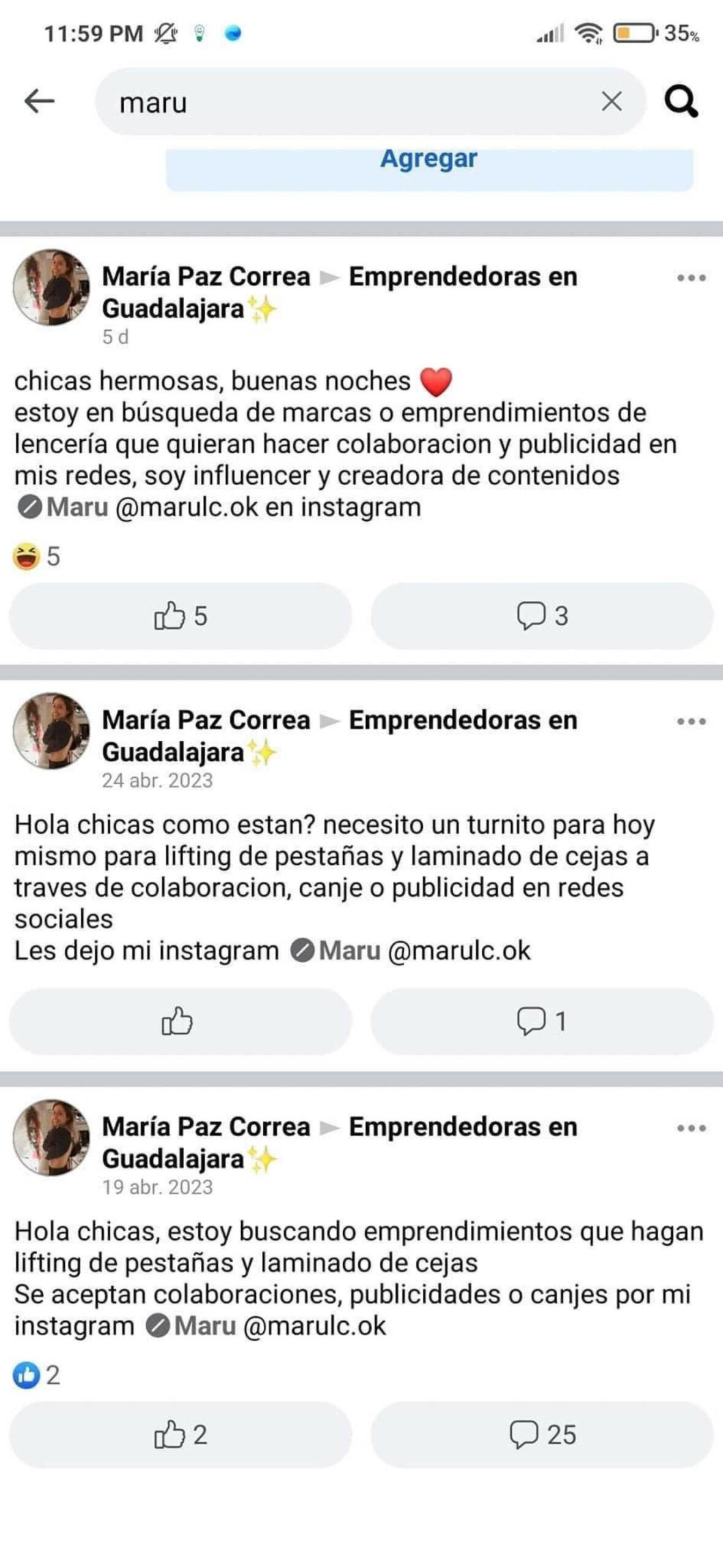The image size is (723, 1568).
Task: Tap the Agregar button
Action: (x=429, y=161)
